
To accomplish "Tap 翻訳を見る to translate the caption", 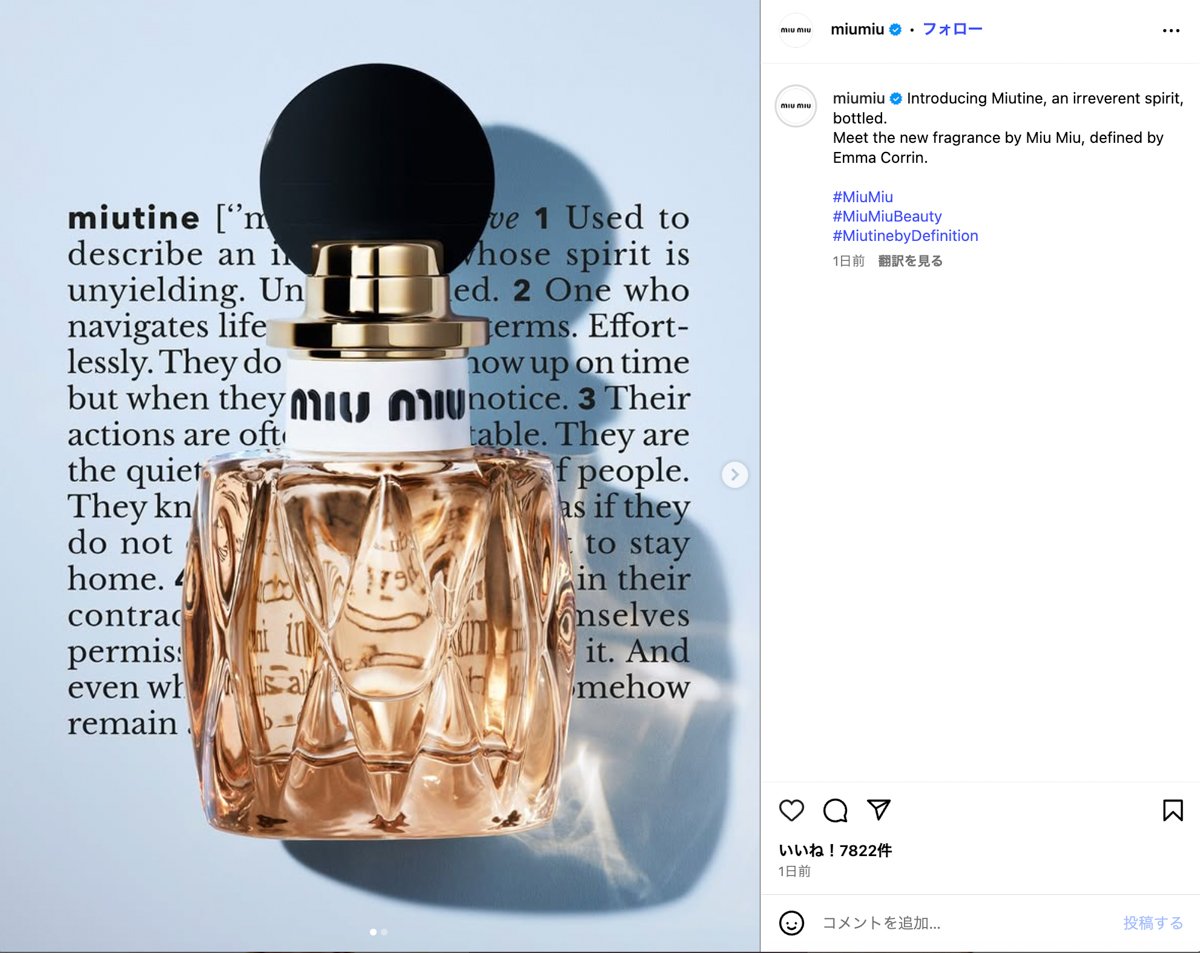I will click(910, 261).
